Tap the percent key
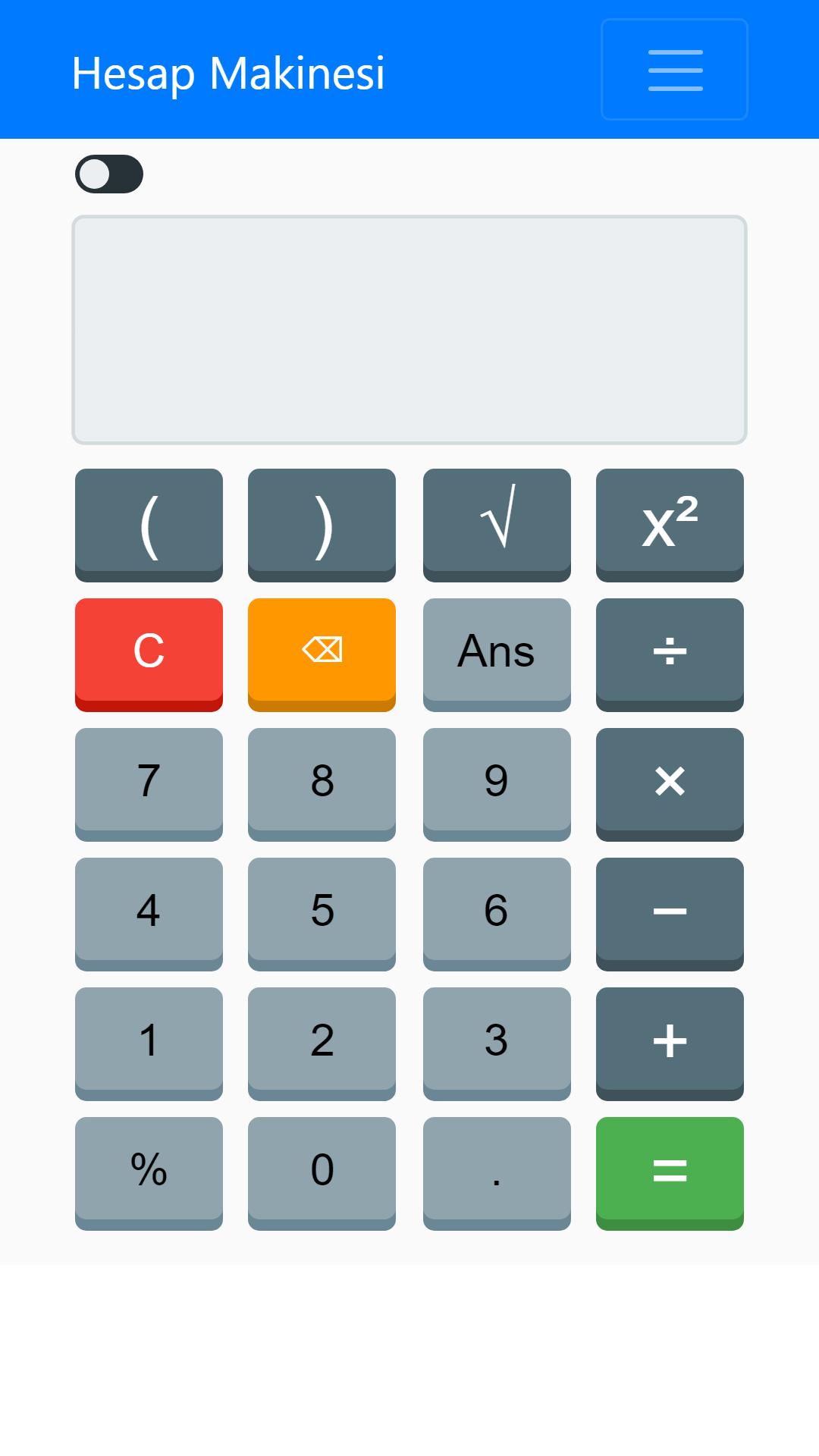 pyautogui.click(x=149, y=1173)
